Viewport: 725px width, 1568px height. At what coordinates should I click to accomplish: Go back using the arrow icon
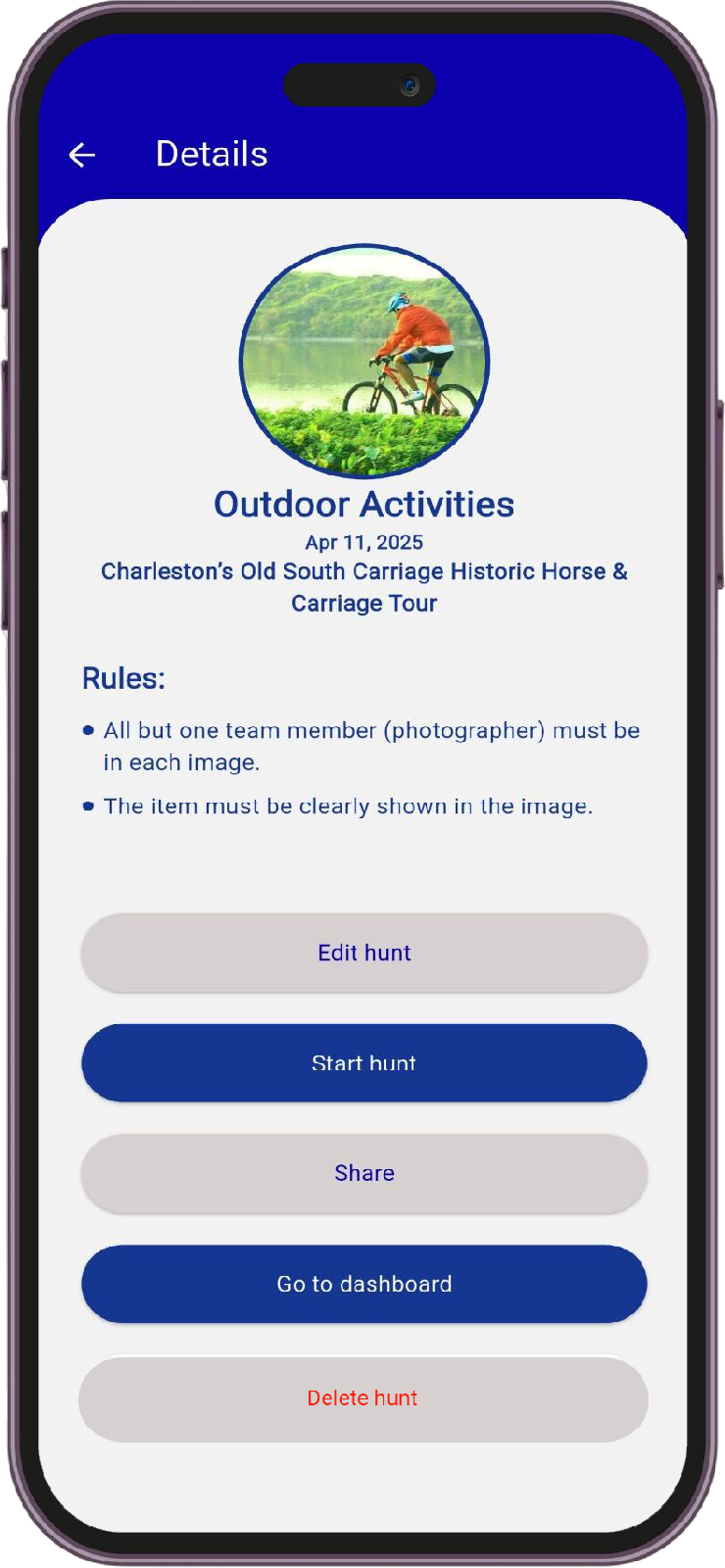click(x=81, y=155)
